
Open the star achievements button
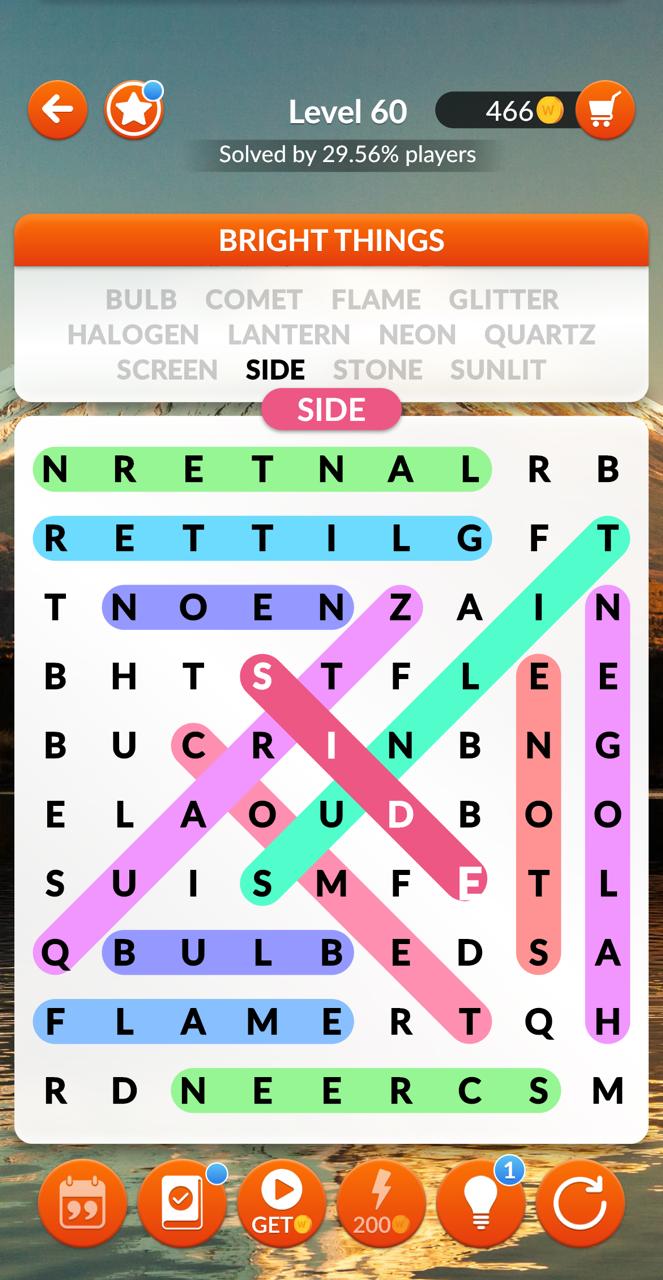(x=133, y=109)
